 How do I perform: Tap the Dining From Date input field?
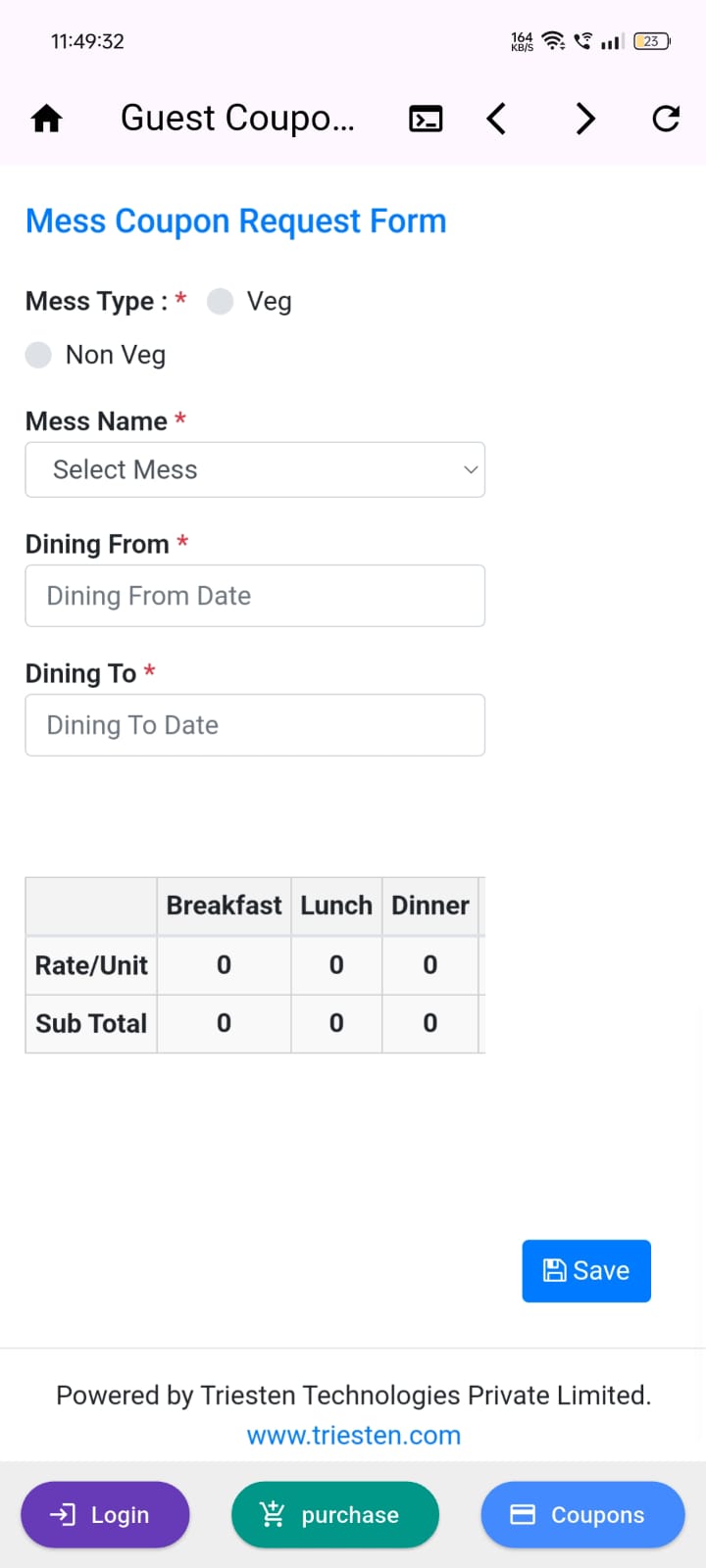(255, 595)
